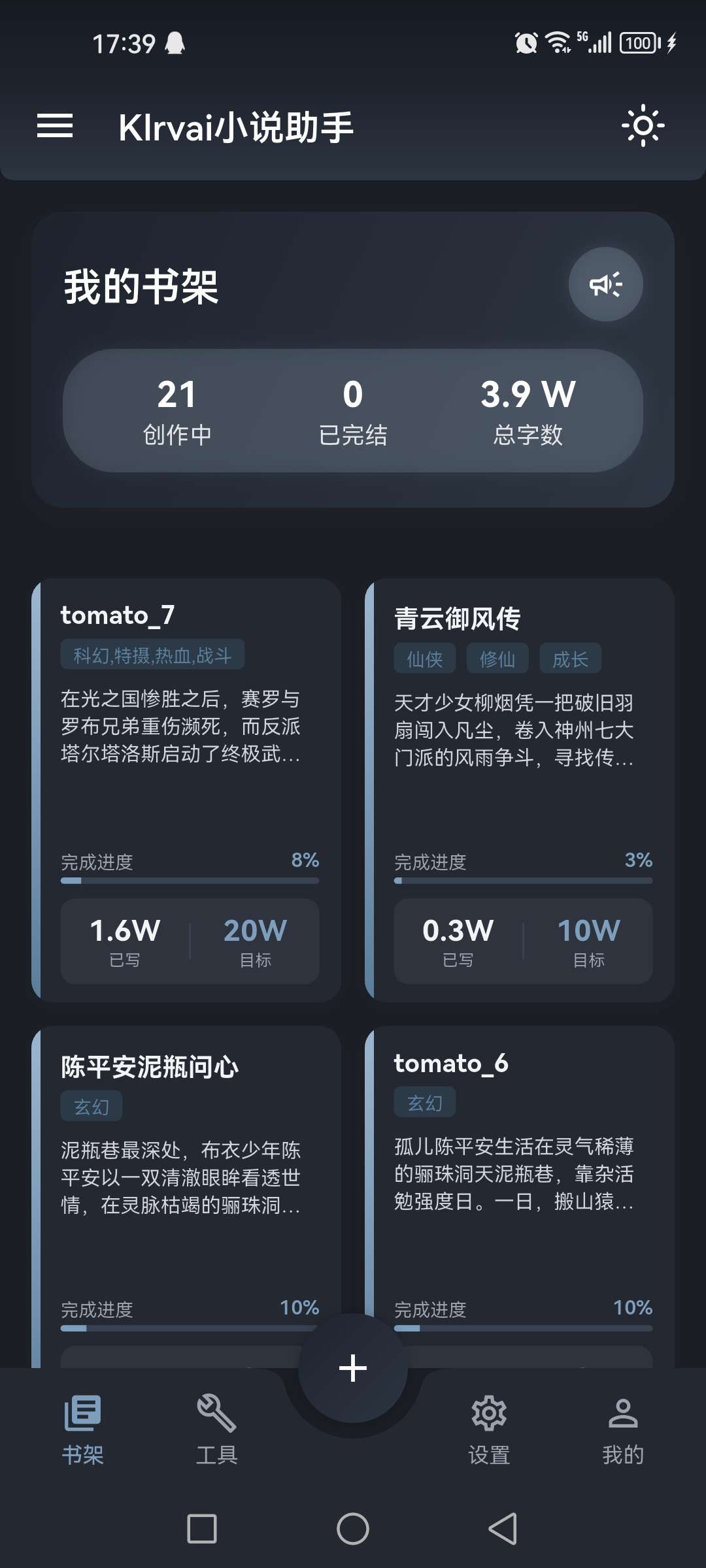Open the announcements megaphone button
Image resolution: width=706 pixels, height=1568 pixels.
[606, 284]
